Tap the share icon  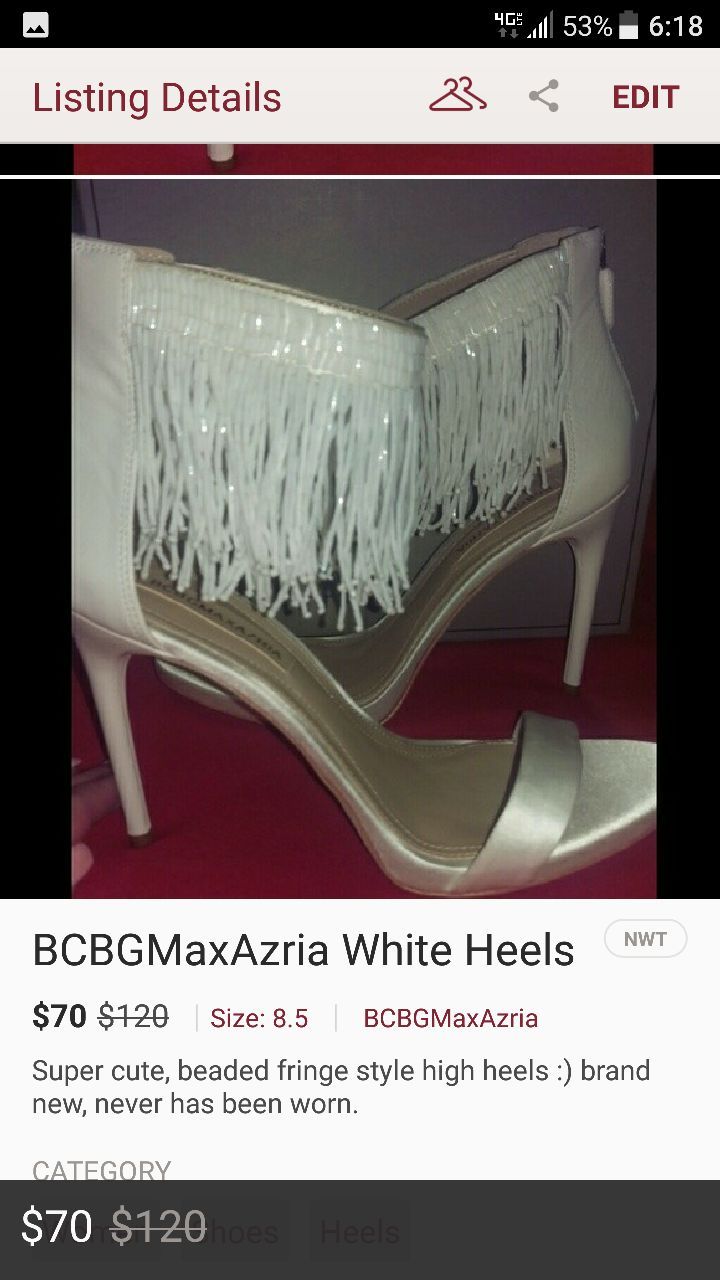(x=544, y=96)
